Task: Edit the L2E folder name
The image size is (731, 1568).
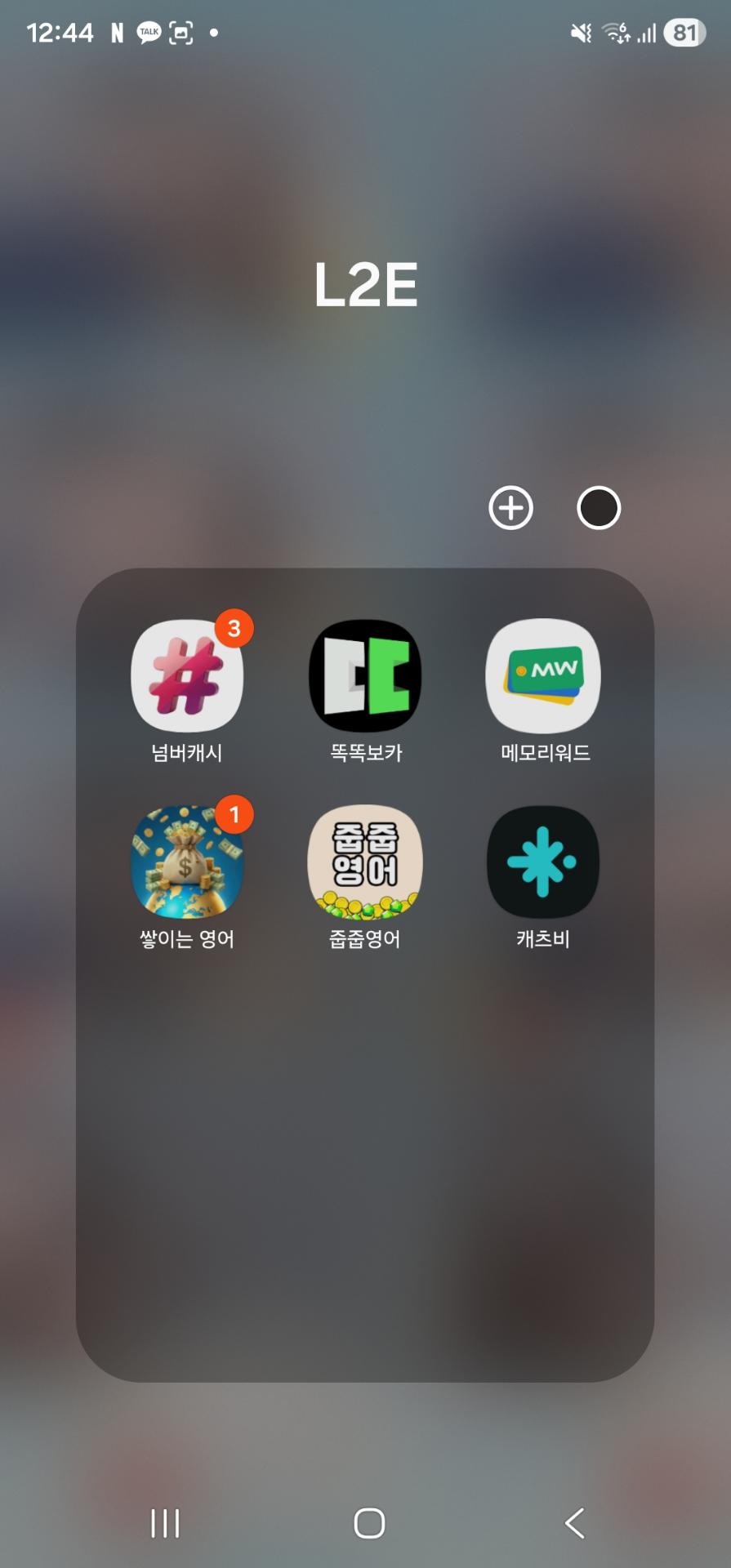Action: point(365,285)
